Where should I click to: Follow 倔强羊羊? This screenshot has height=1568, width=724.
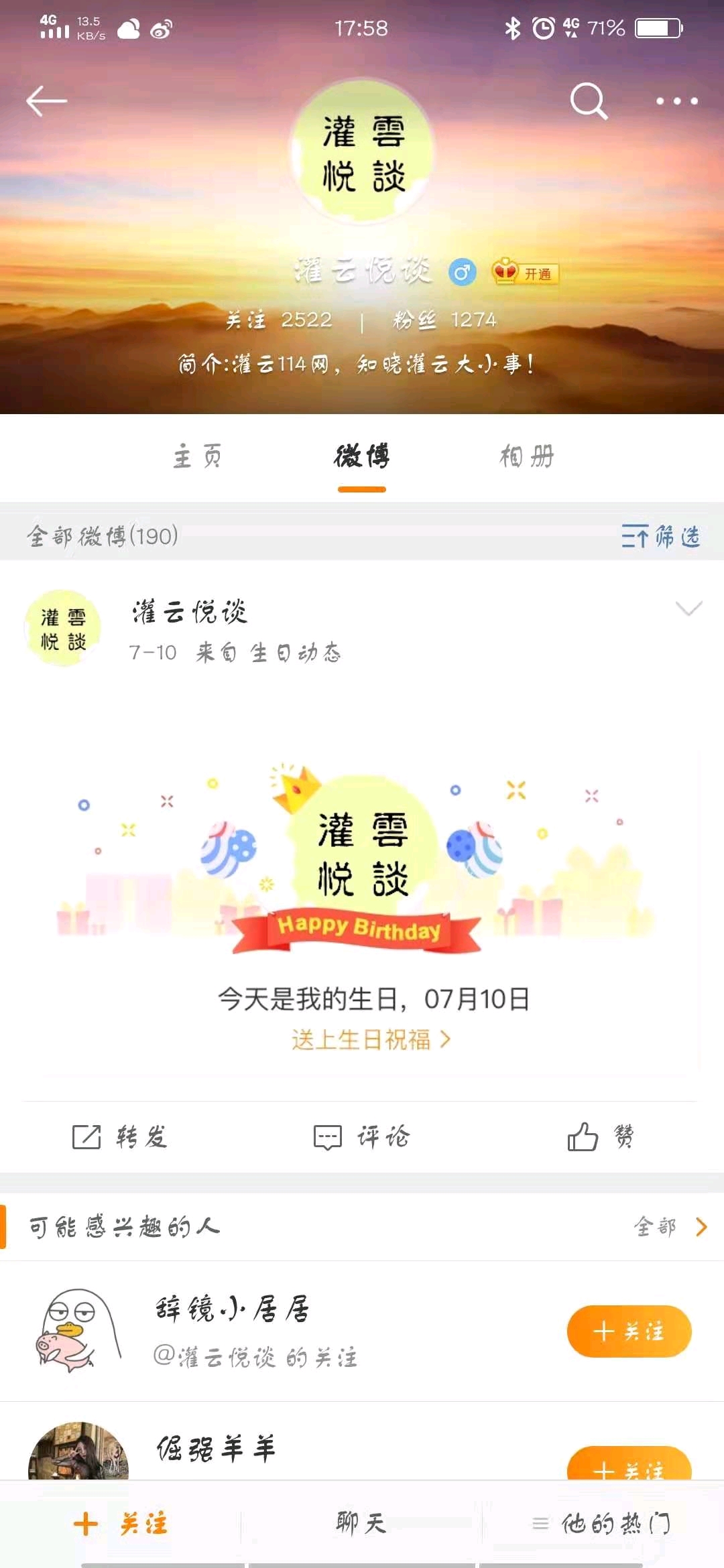[629, 1466]
